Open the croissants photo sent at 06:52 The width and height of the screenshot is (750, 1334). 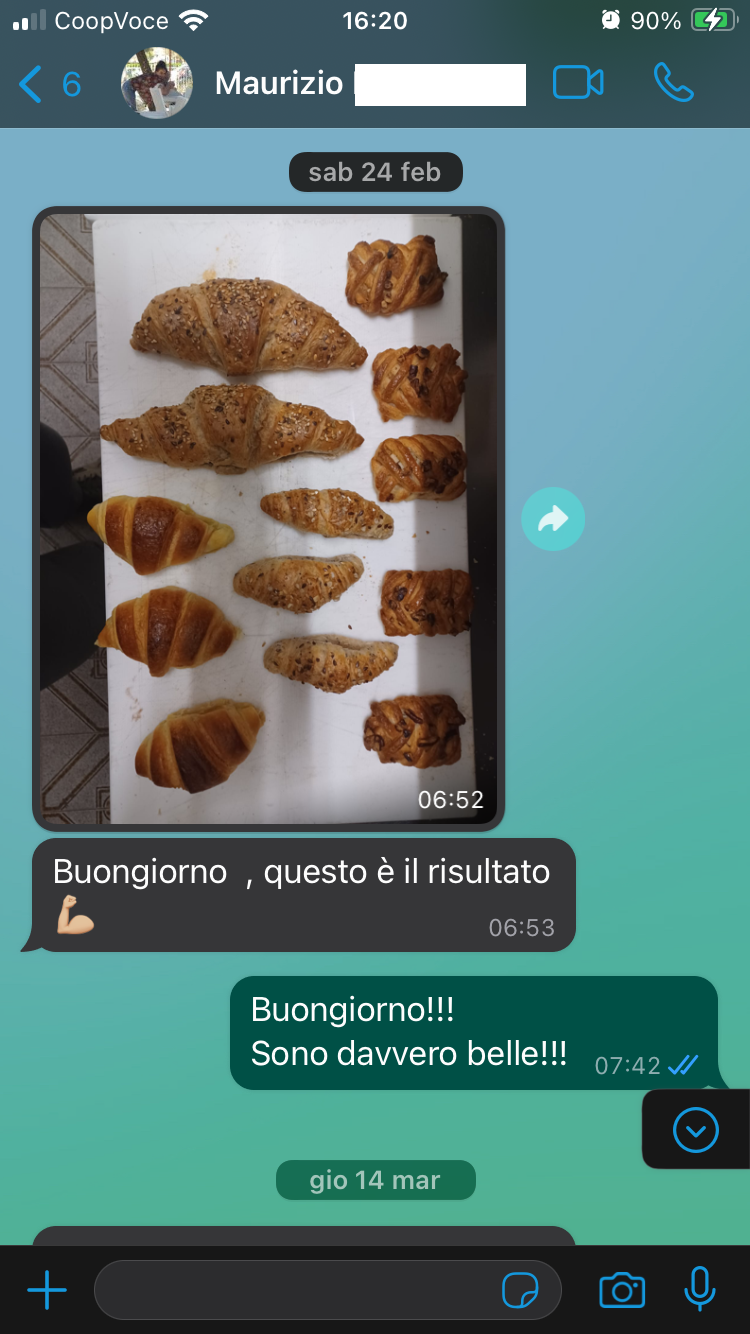[x=268, y=518]
